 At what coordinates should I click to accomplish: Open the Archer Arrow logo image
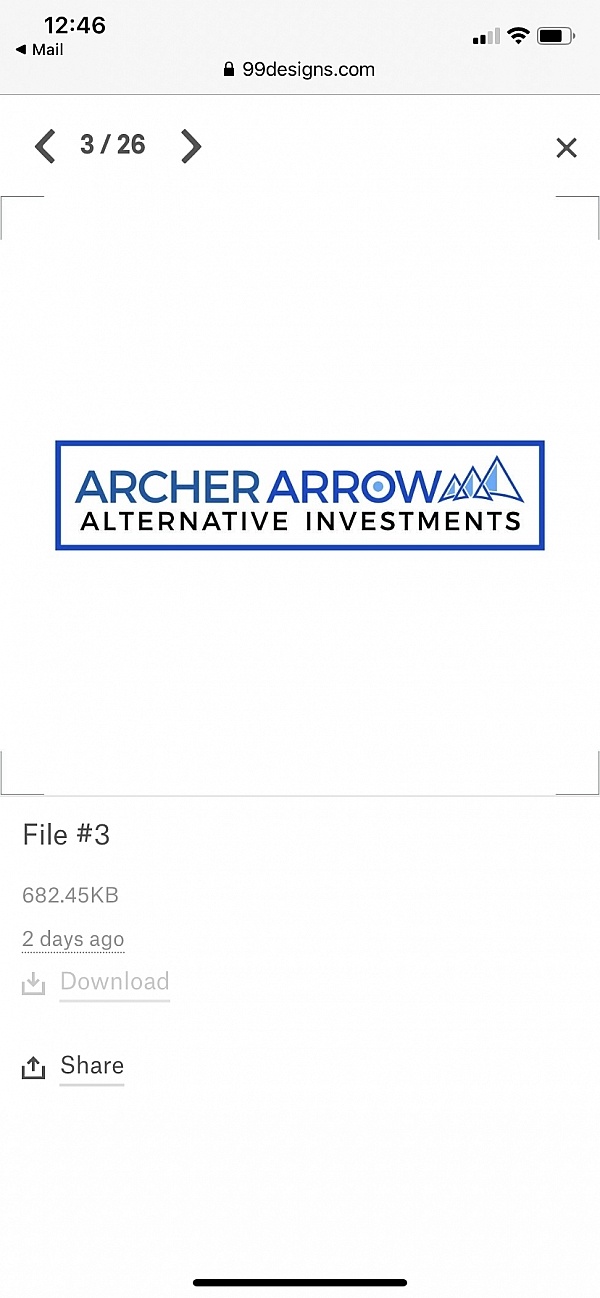coord(300,495)
